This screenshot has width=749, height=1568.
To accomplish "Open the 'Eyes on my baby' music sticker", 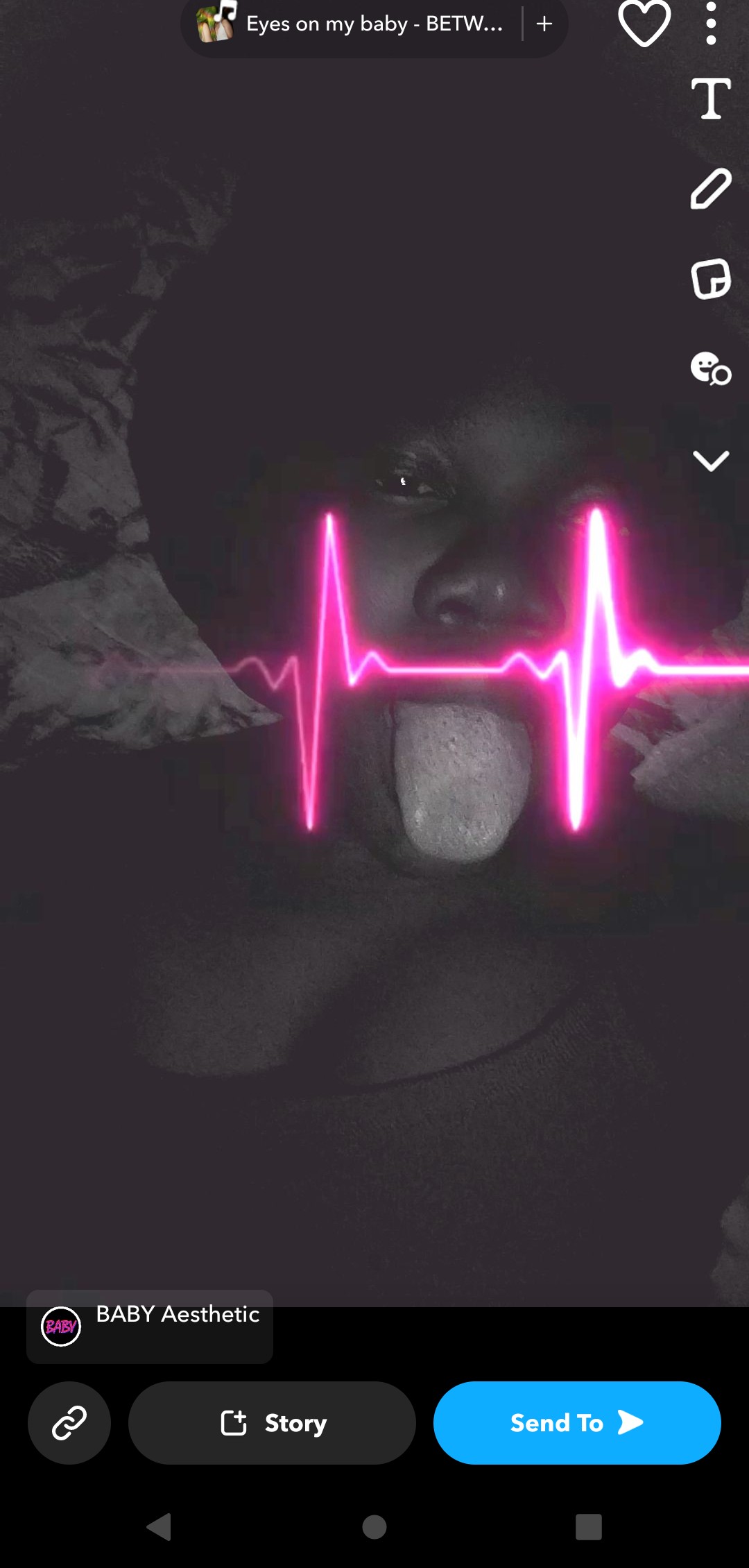I will coord(350,24).
